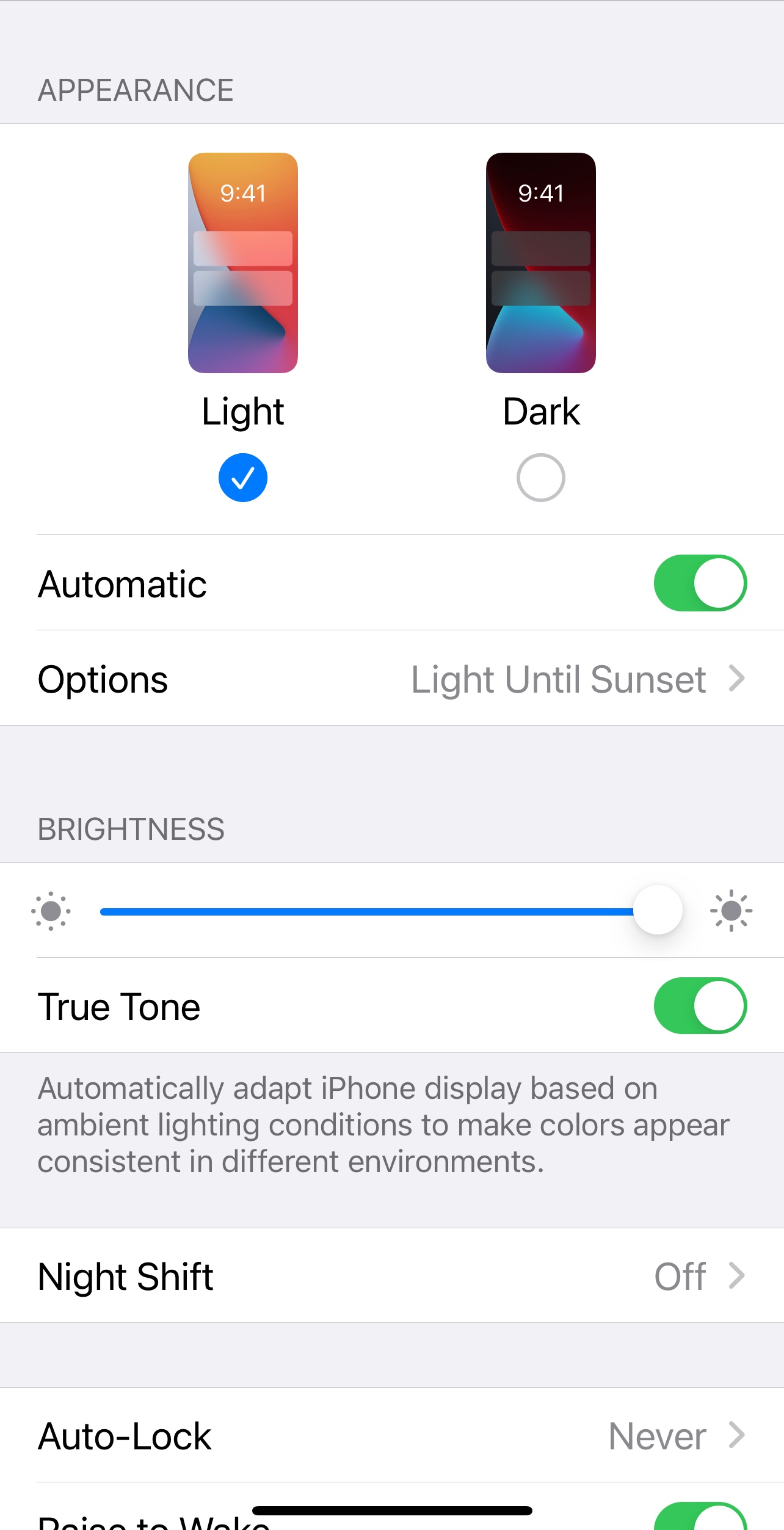This screenshot has height=1530, width=784.
Task: Disable the True Tone switch
Action: pos(700,1005)
